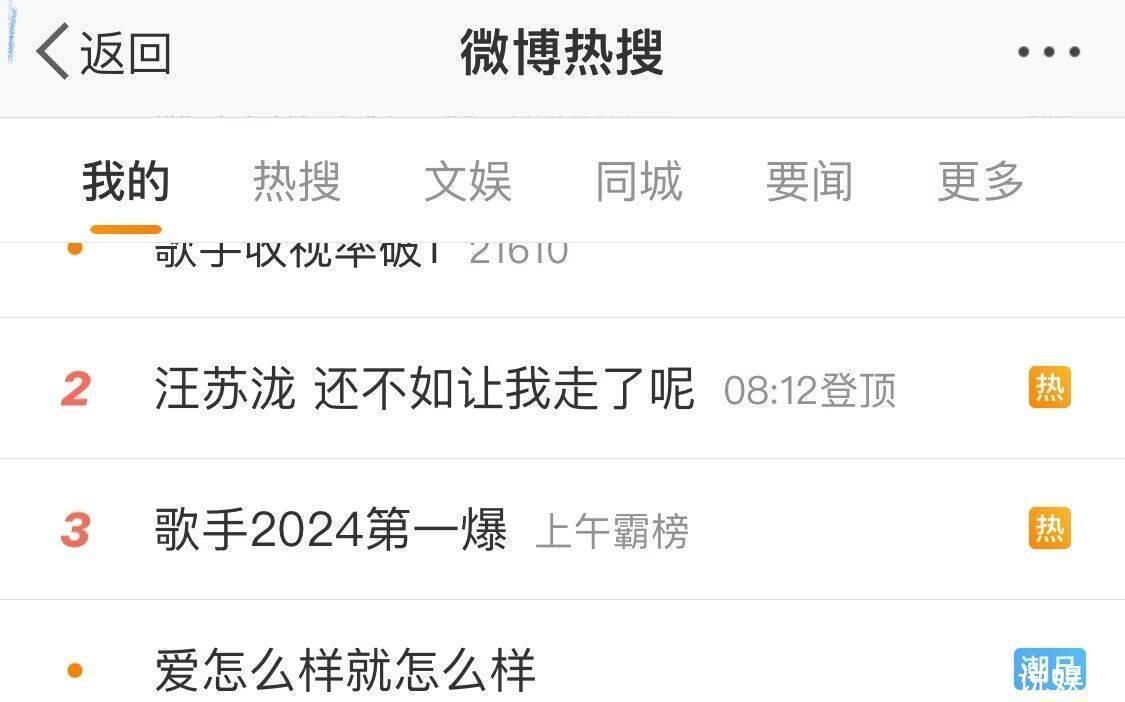
Task: Open the 同城 tab
Action: pyautogui.click(x=639, y=182)
